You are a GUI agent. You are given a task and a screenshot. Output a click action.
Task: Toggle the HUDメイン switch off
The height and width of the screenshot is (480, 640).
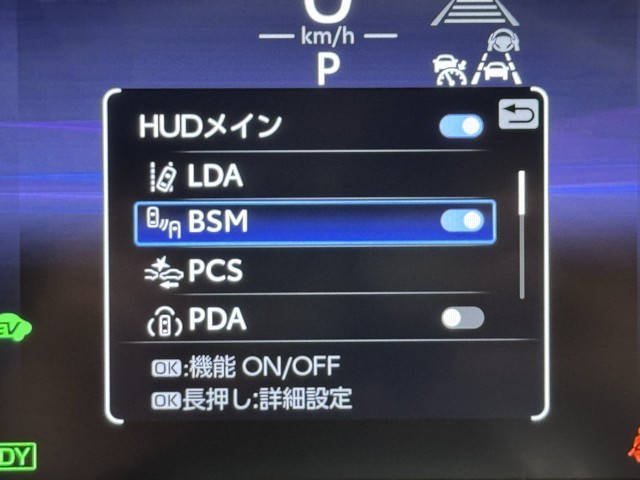[461, 126]
